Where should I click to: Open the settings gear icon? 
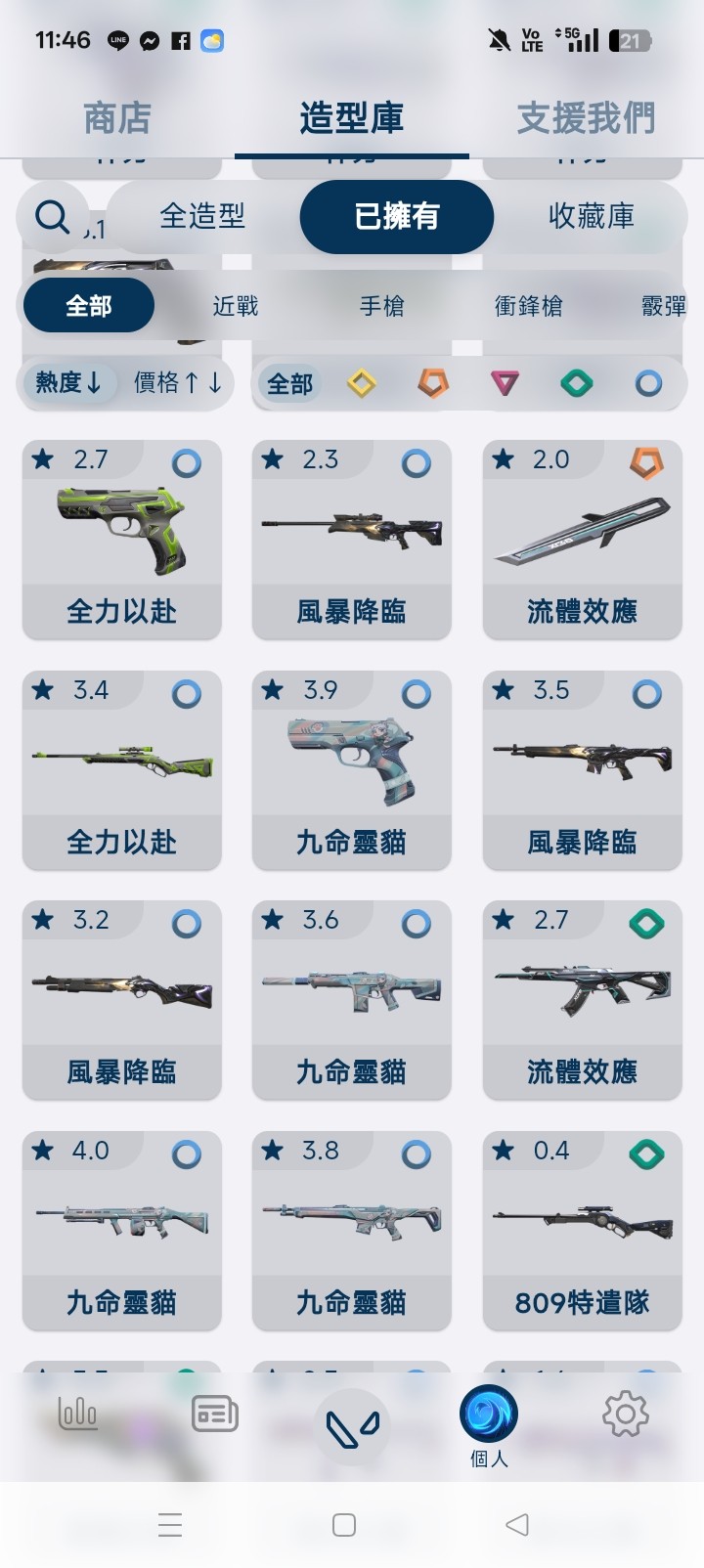626,1414
